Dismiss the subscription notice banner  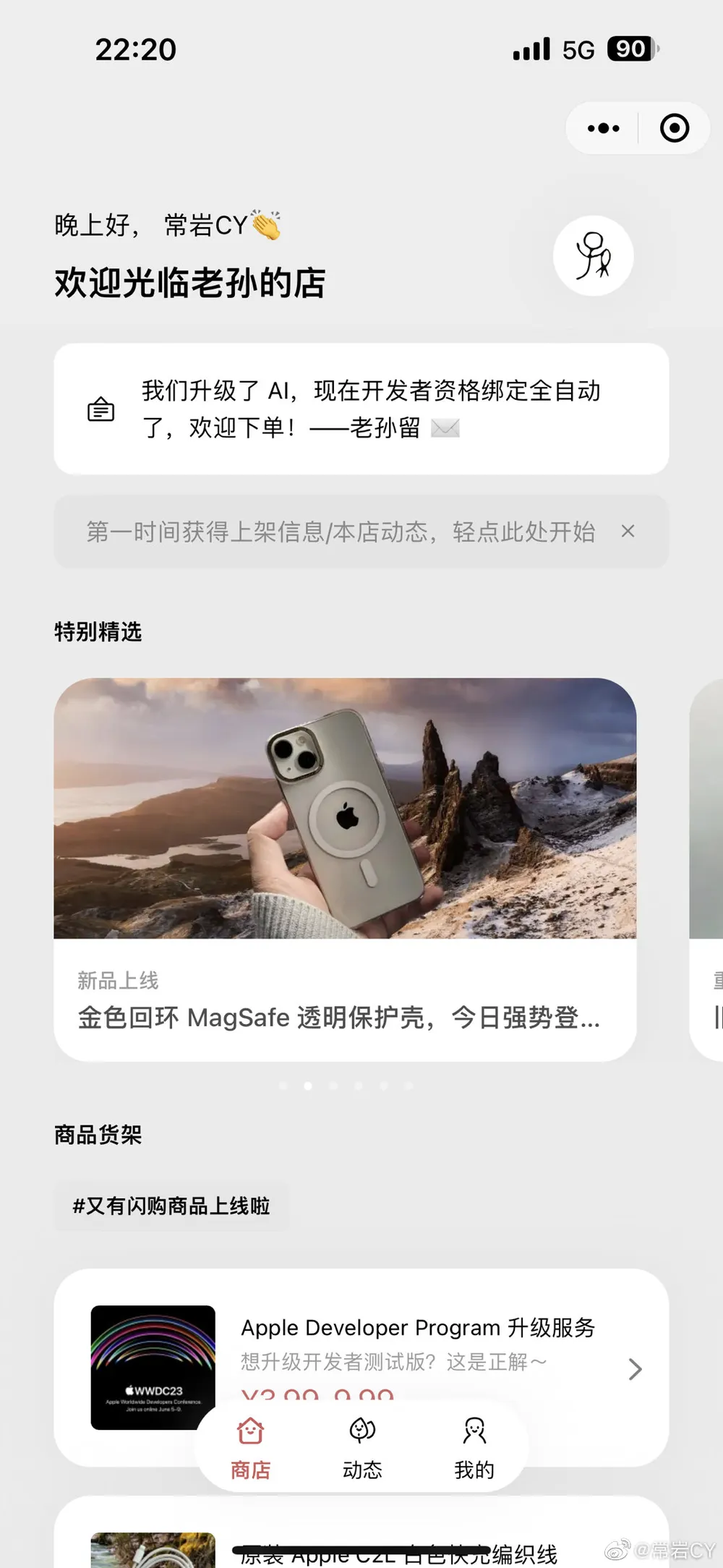pyautogui.click(x=628, y=532)
